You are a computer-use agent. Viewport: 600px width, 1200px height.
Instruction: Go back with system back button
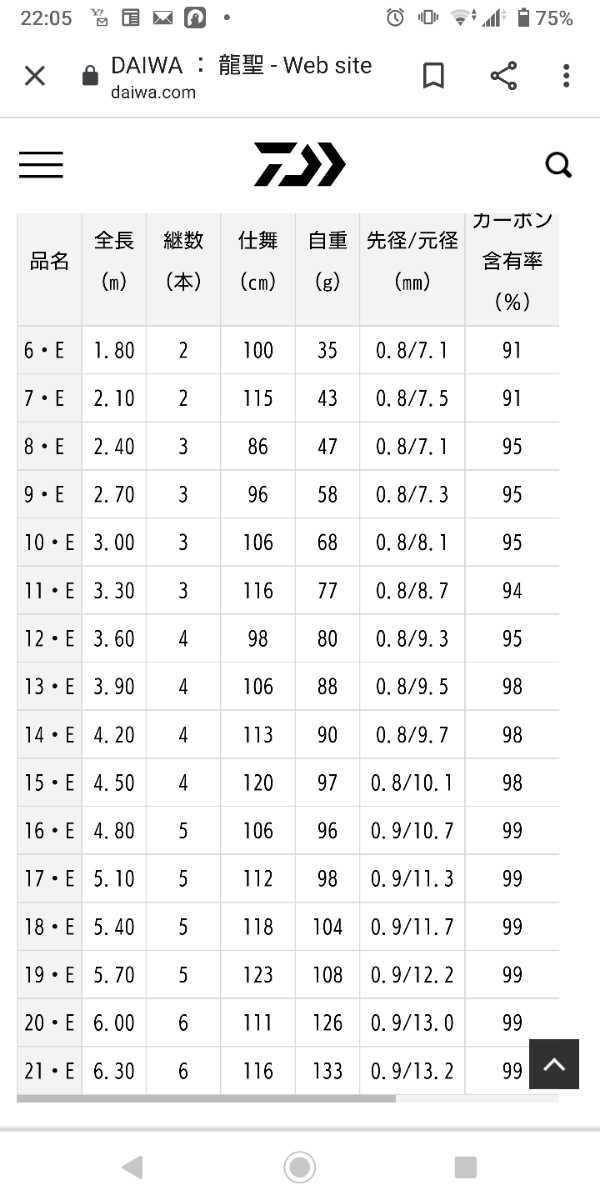point(132,1166)
